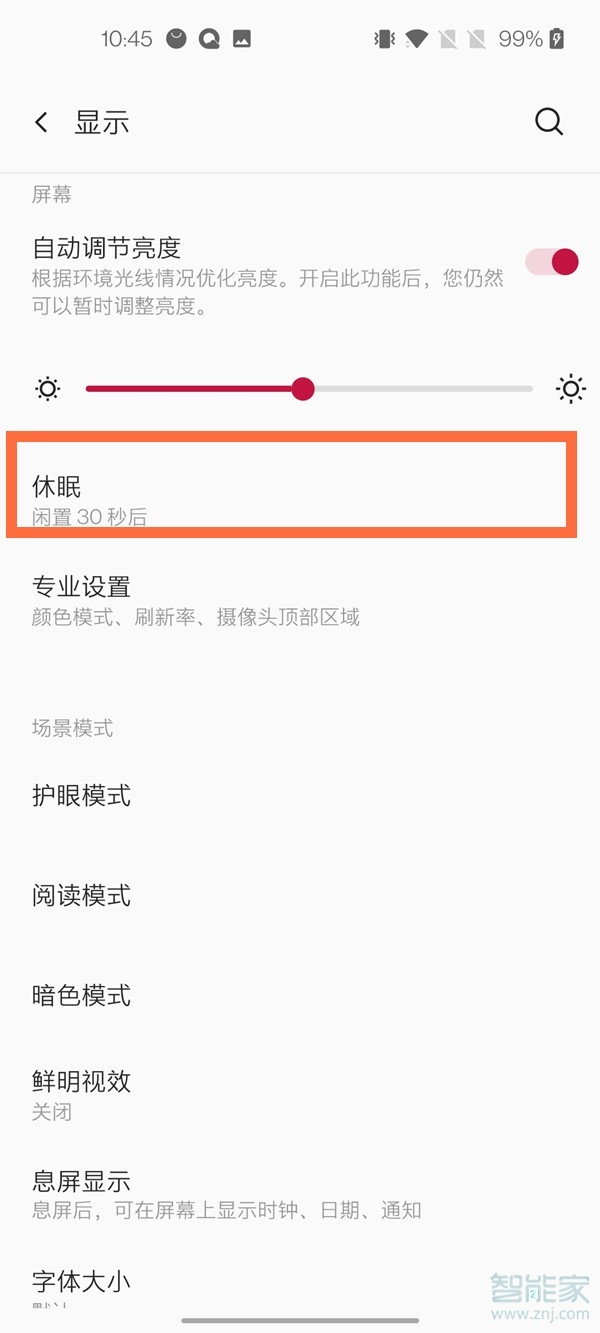Go back from the 显示 page

[x=41, y=123]
